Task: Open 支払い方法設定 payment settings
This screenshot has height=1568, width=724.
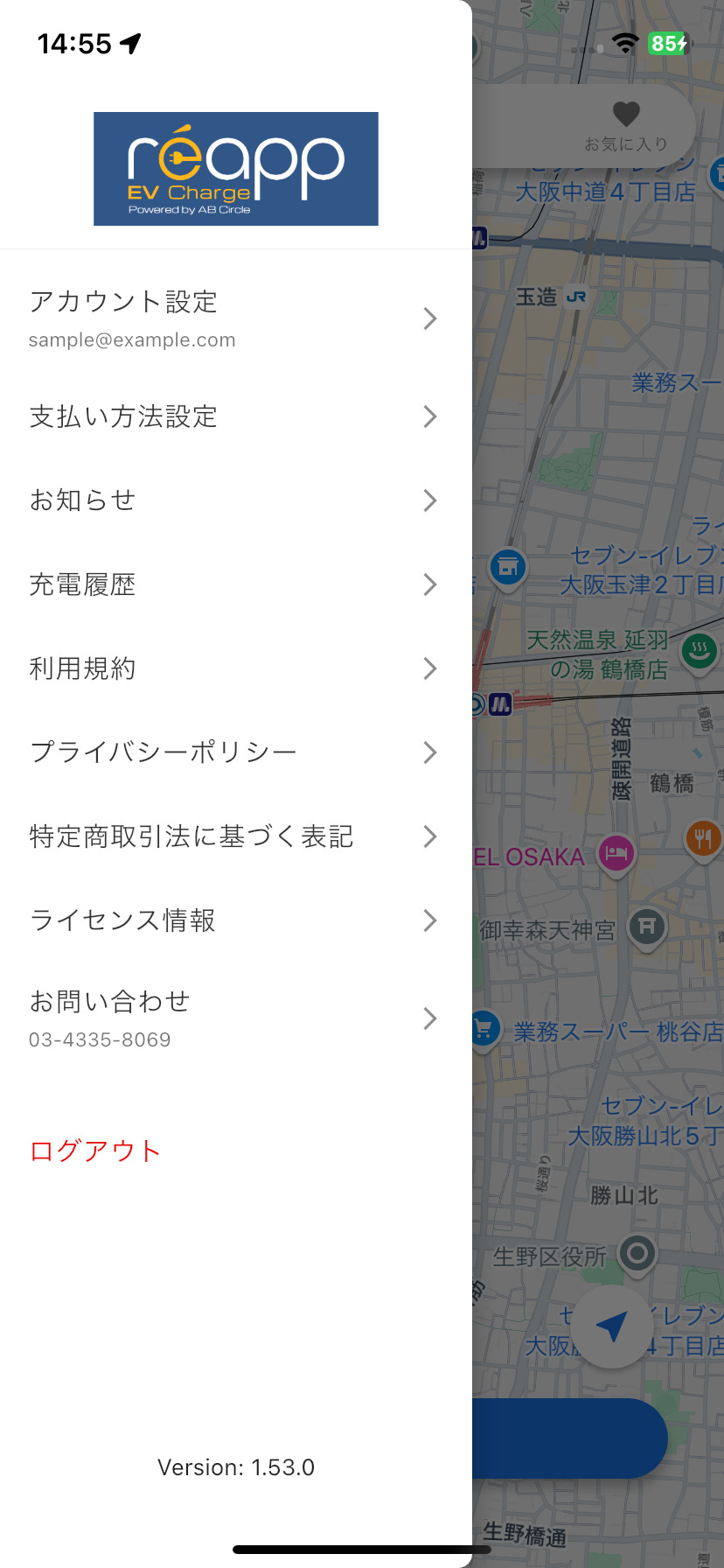Action: tap(234, 416)
